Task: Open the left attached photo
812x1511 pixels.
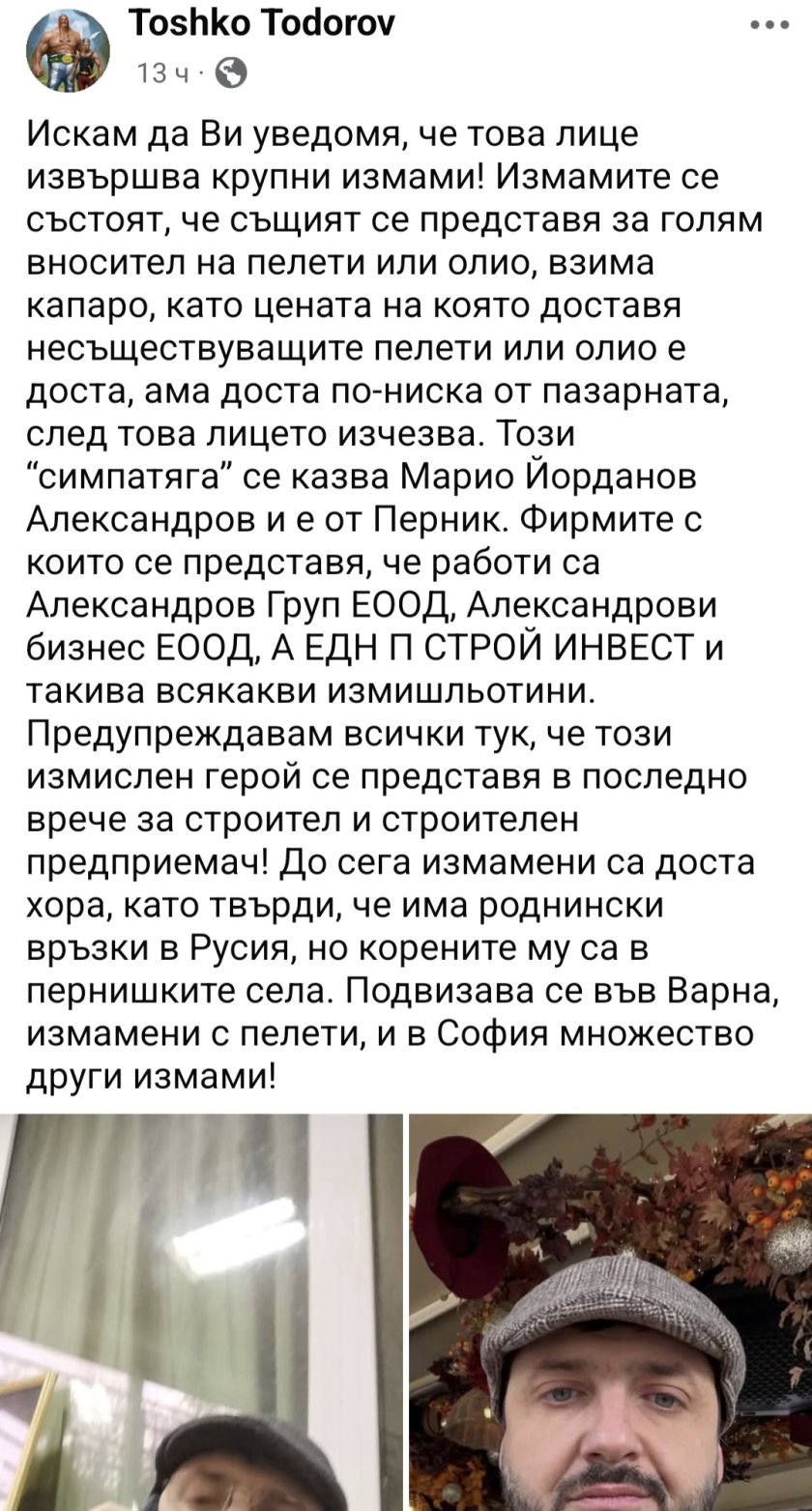Action: click(200, 1311)
